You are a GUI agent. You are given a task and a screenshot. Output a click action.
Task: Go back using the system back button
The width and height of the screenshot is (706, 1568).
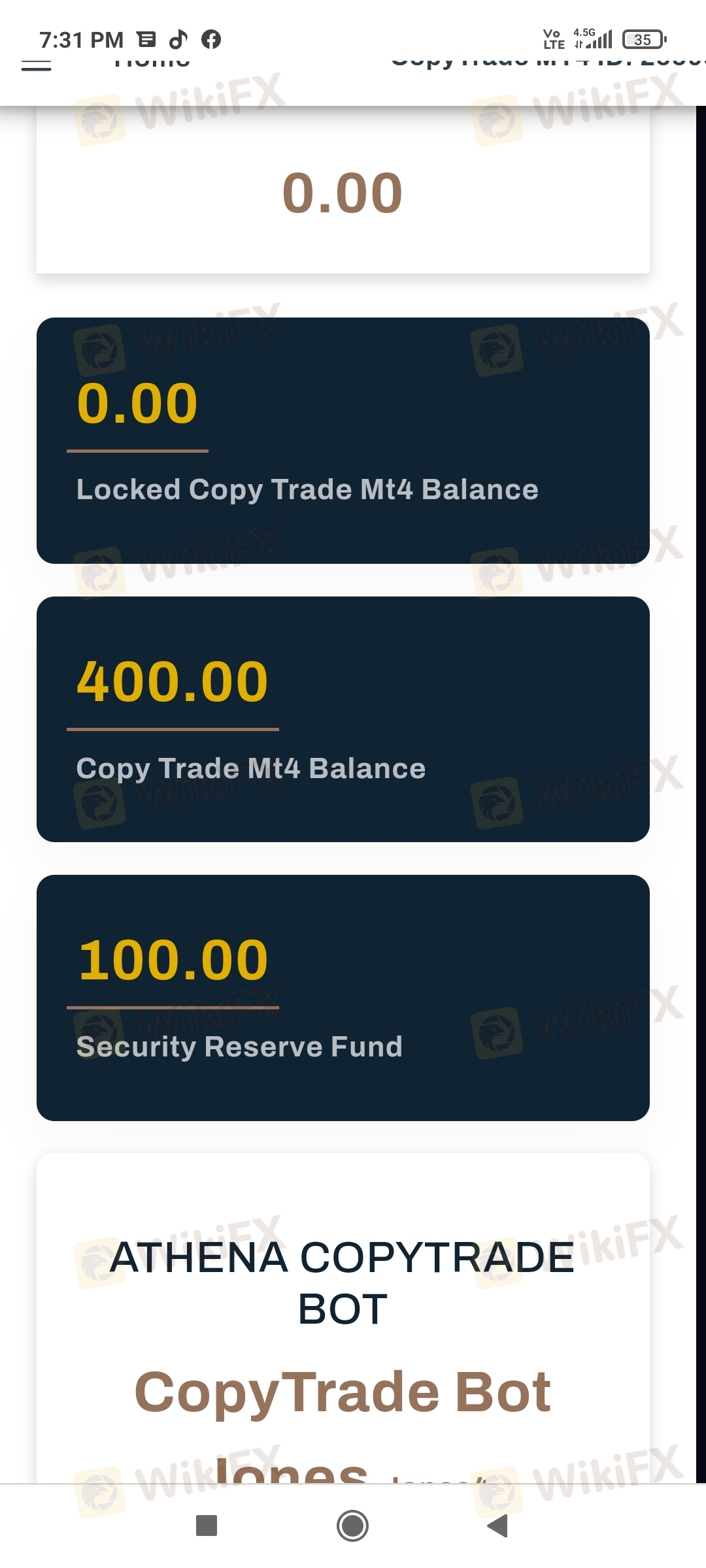[497, 1526]
